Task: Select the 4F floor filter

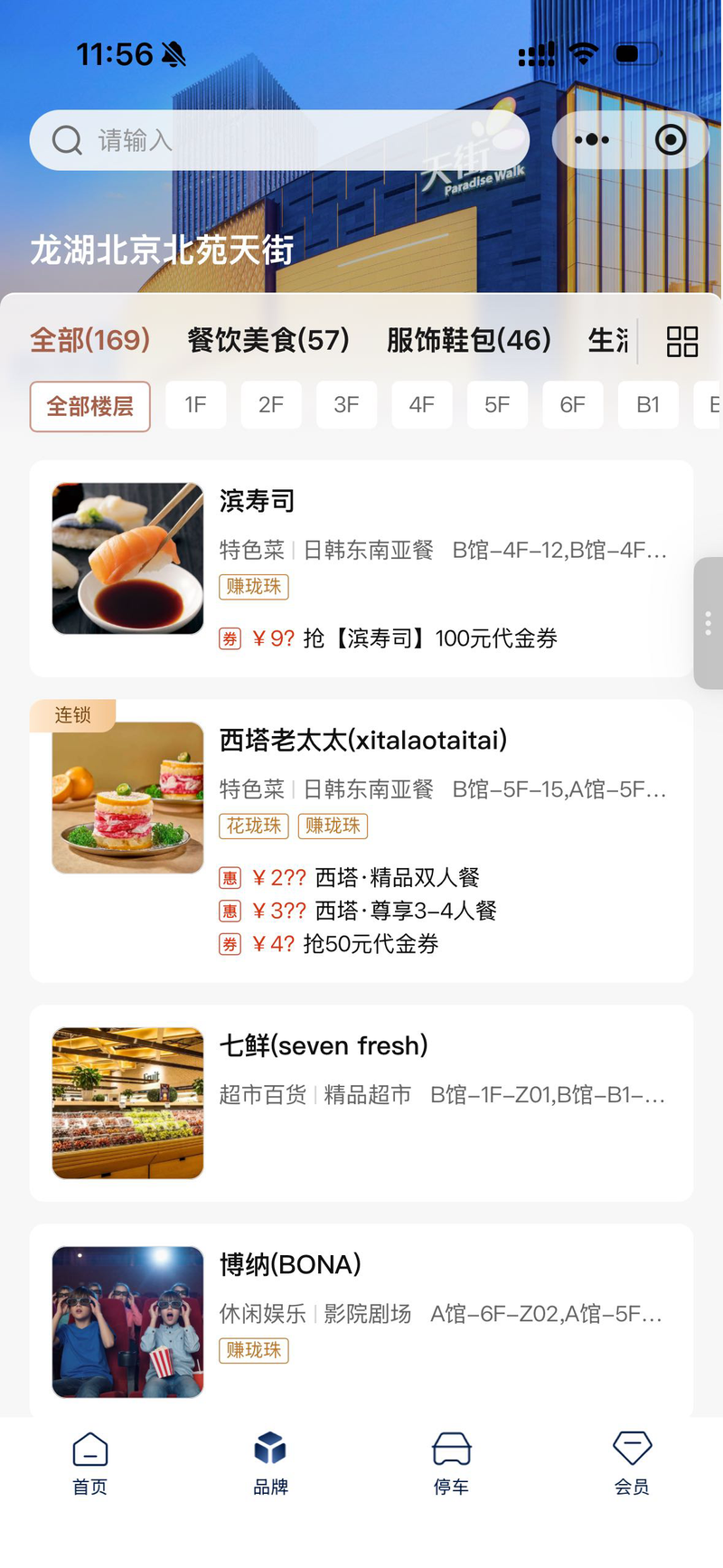Action: (422, 405)
